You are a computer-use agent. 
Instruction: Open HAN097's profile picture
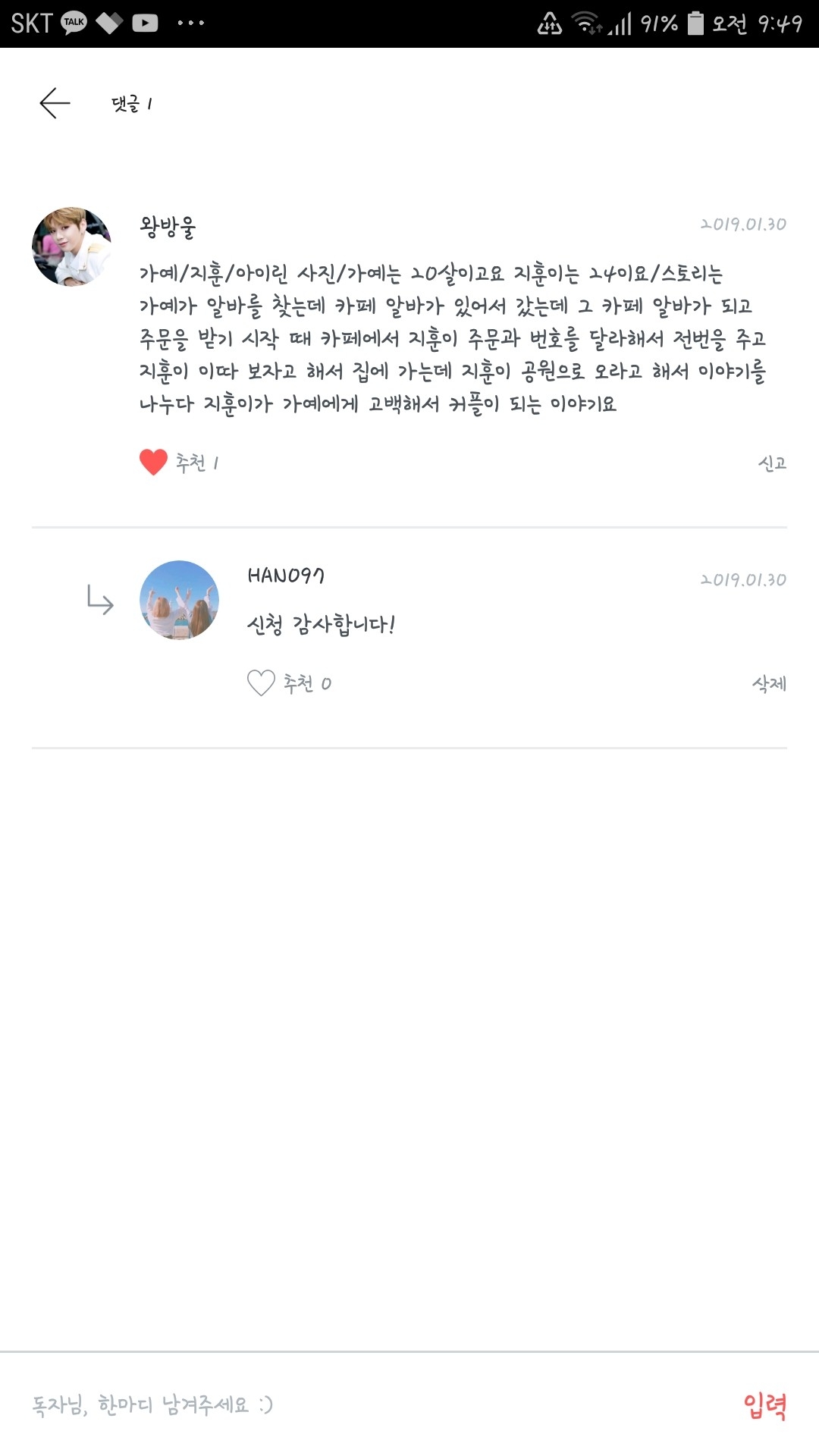180,600
